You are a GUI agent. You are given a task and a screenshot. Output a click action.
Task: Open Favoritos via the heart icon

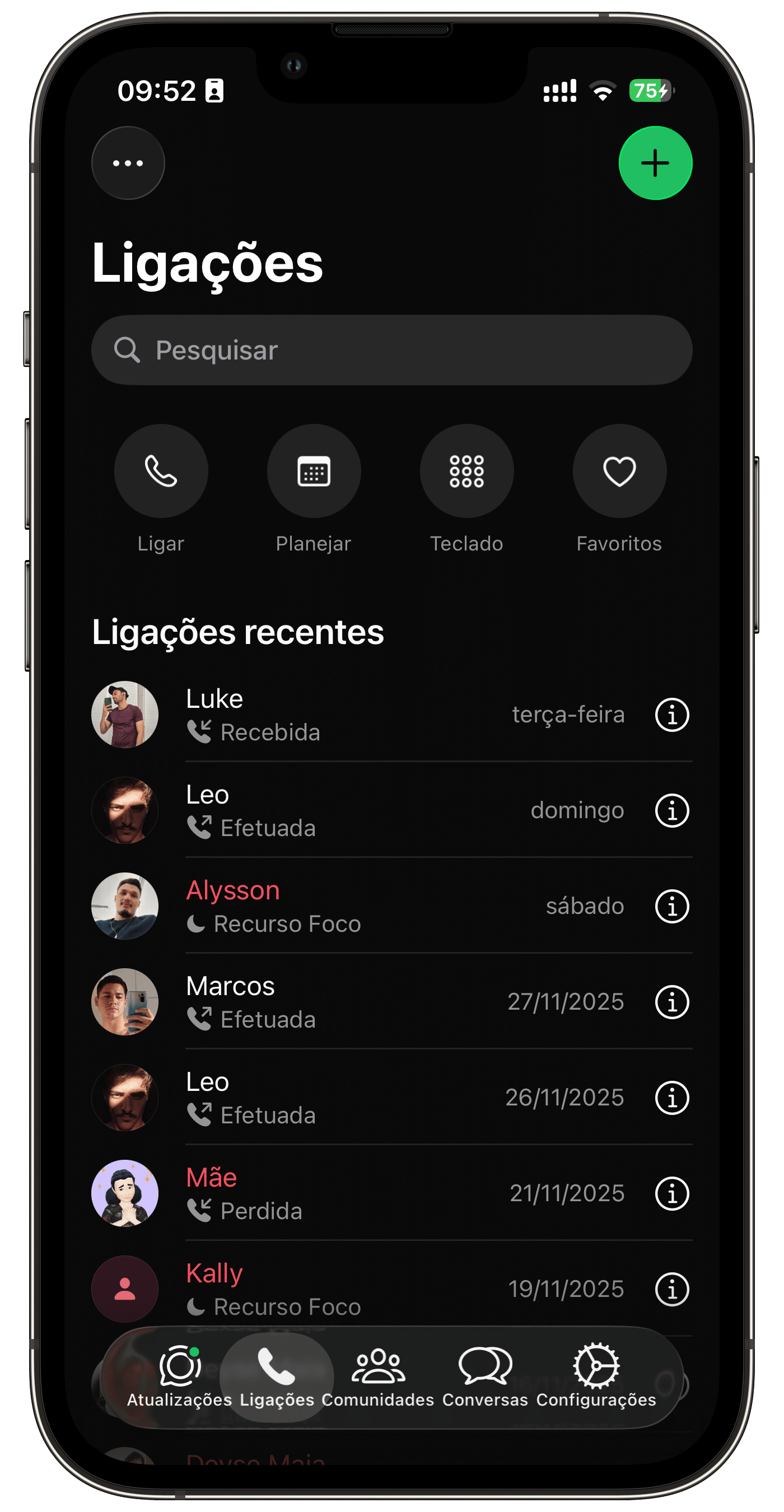coord(619,470)
